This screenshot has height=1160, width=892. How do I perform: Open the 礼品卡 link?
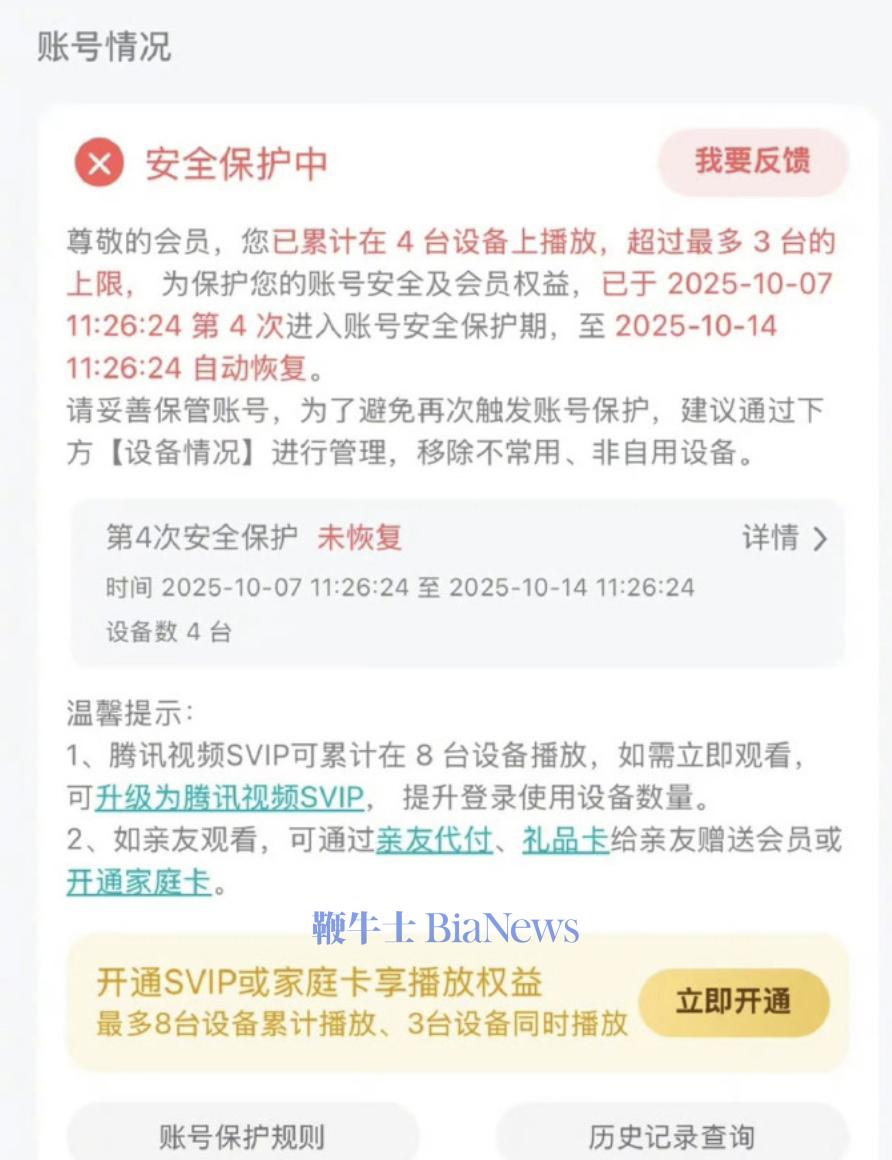(x=565, y=841)
